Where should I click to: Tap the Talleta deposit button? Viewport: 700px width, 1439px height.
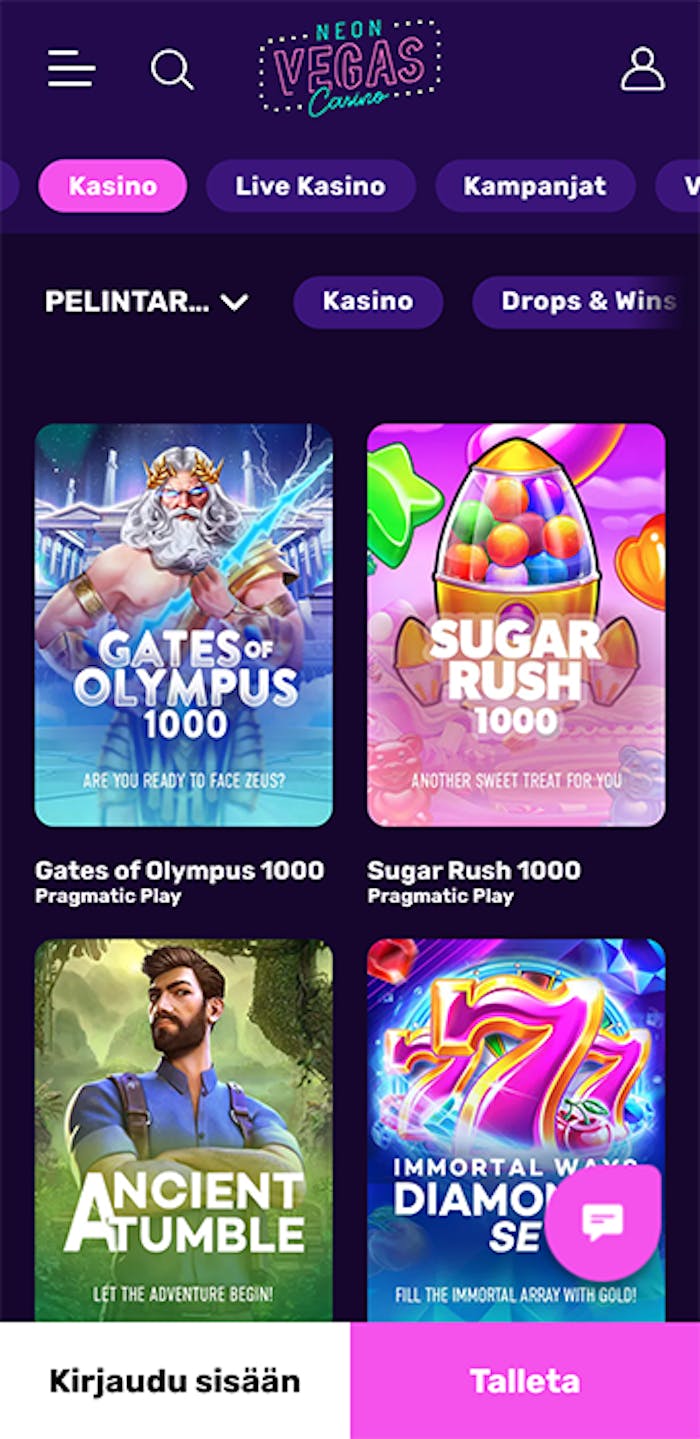(525, 1381)
